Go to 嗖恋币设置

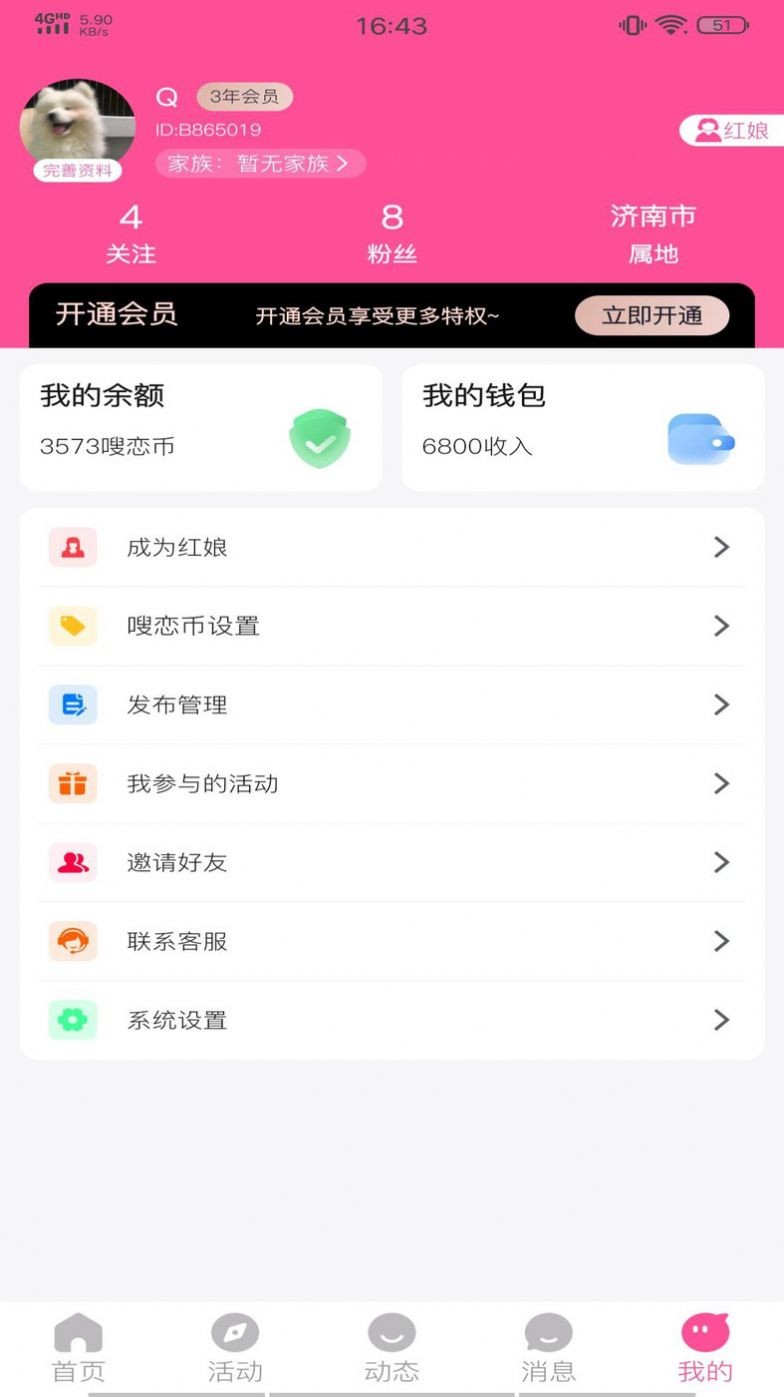click(392, 626)
